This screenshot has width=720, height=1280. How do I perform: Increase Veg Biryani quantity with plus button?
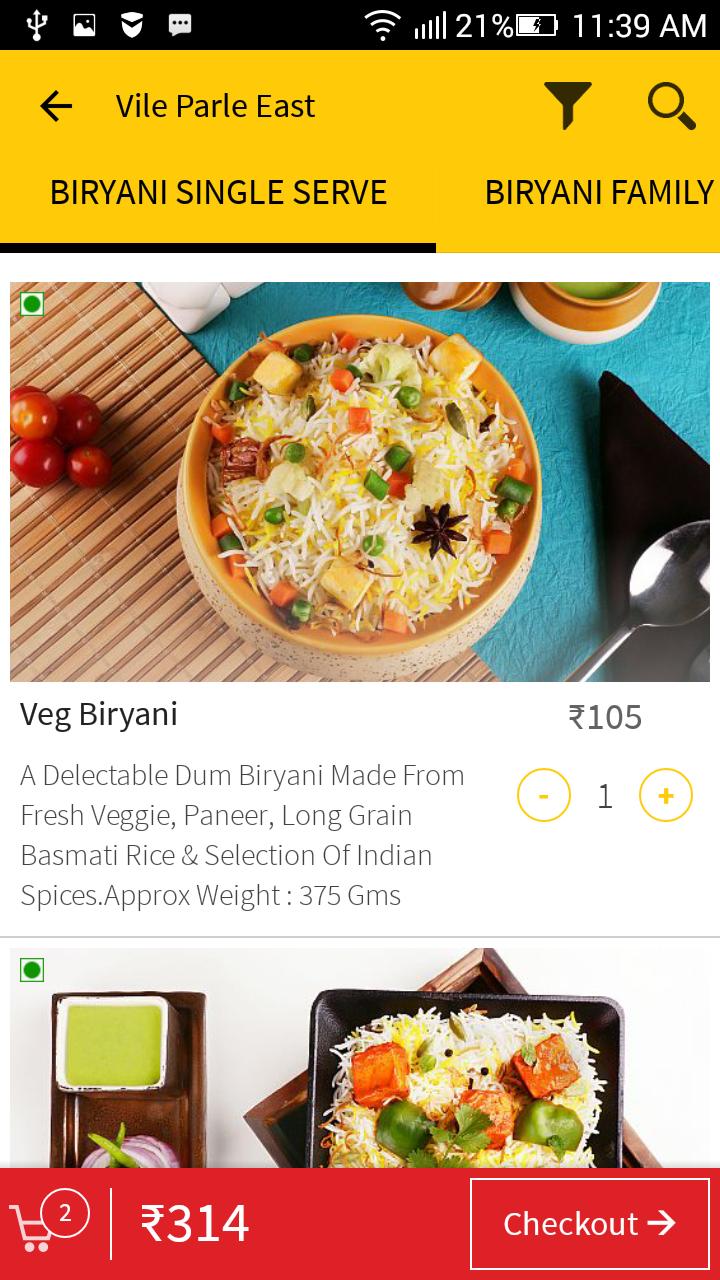(x=666, y=796)
